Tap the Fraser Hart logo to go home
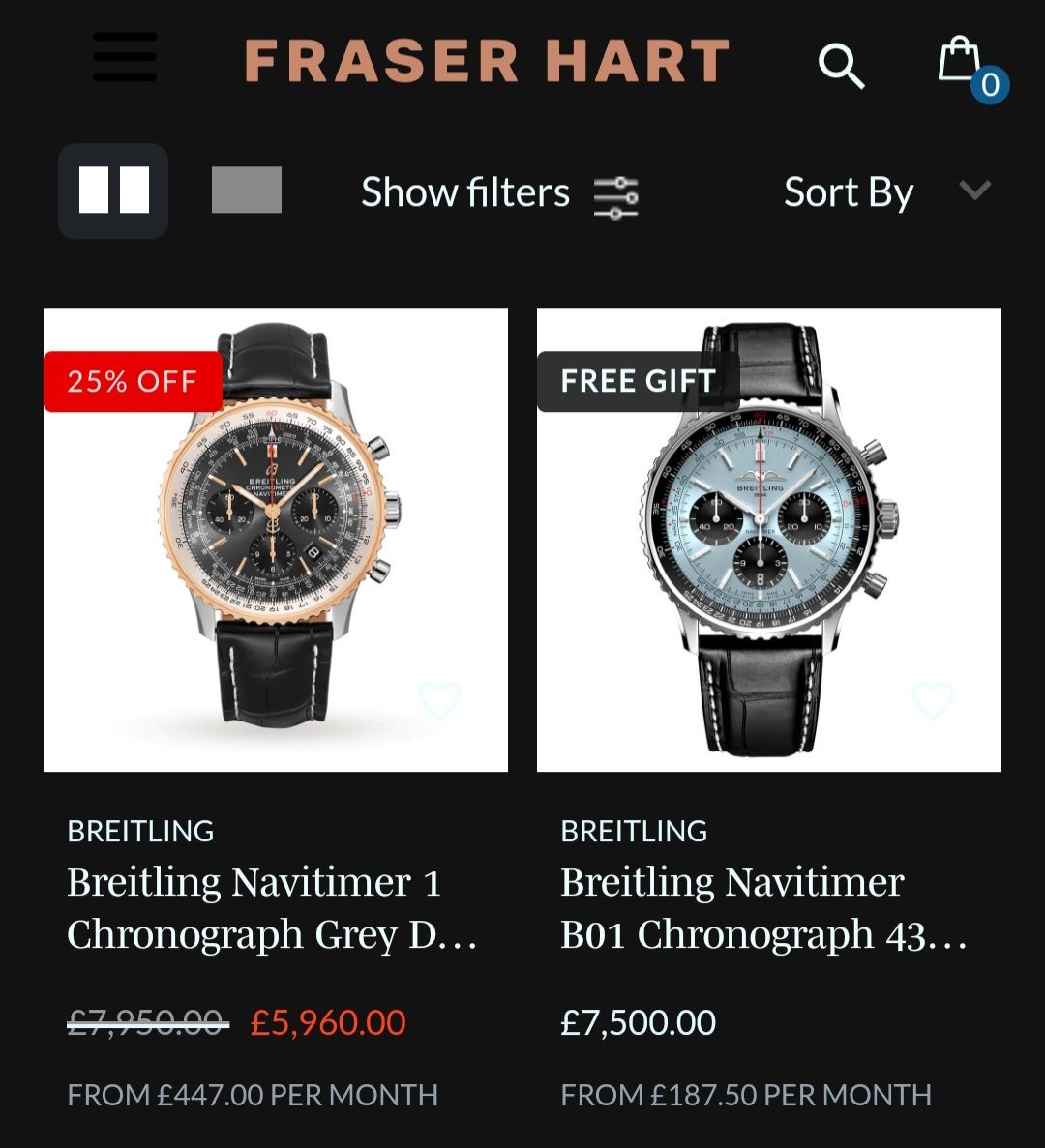 487,61
